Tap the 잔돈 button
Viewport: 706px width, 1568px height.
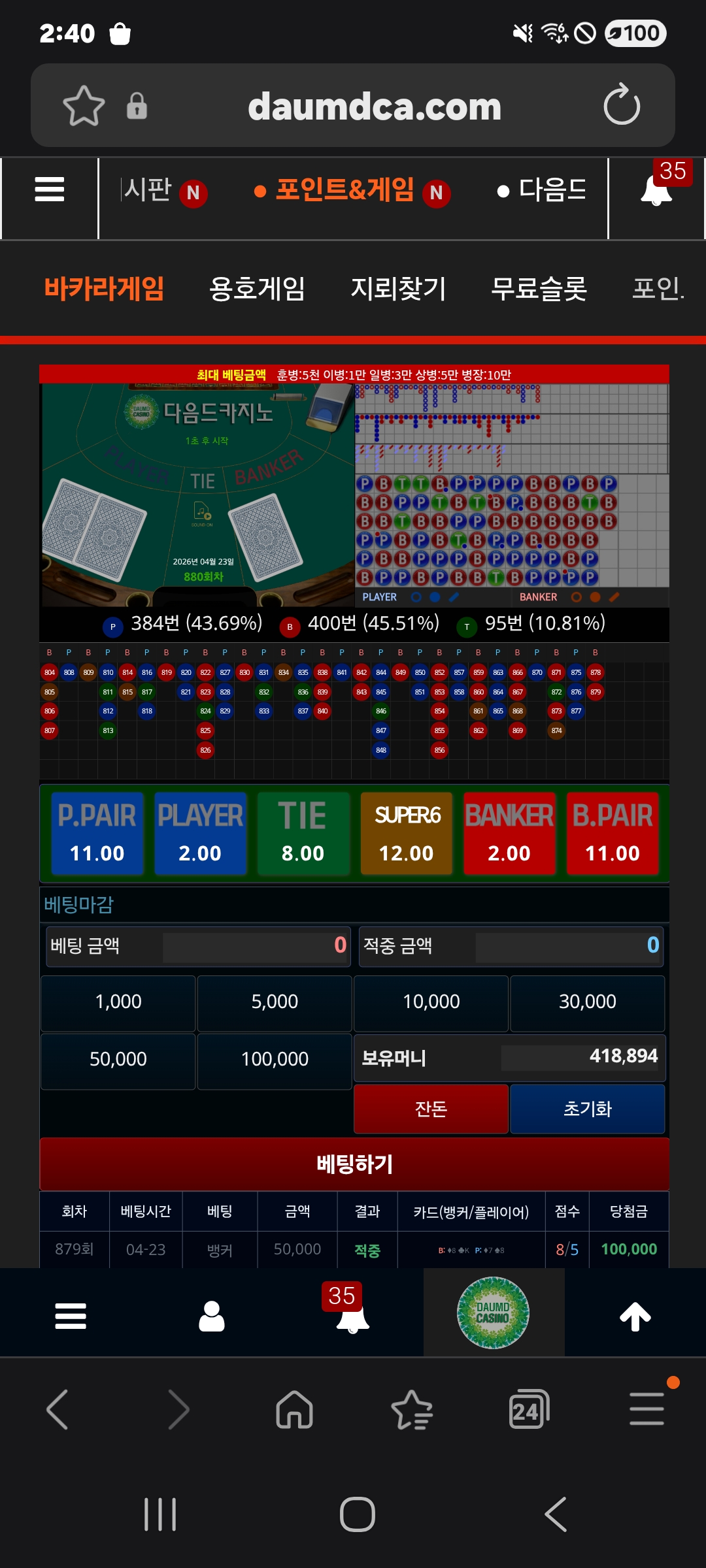coord(431,1109)
